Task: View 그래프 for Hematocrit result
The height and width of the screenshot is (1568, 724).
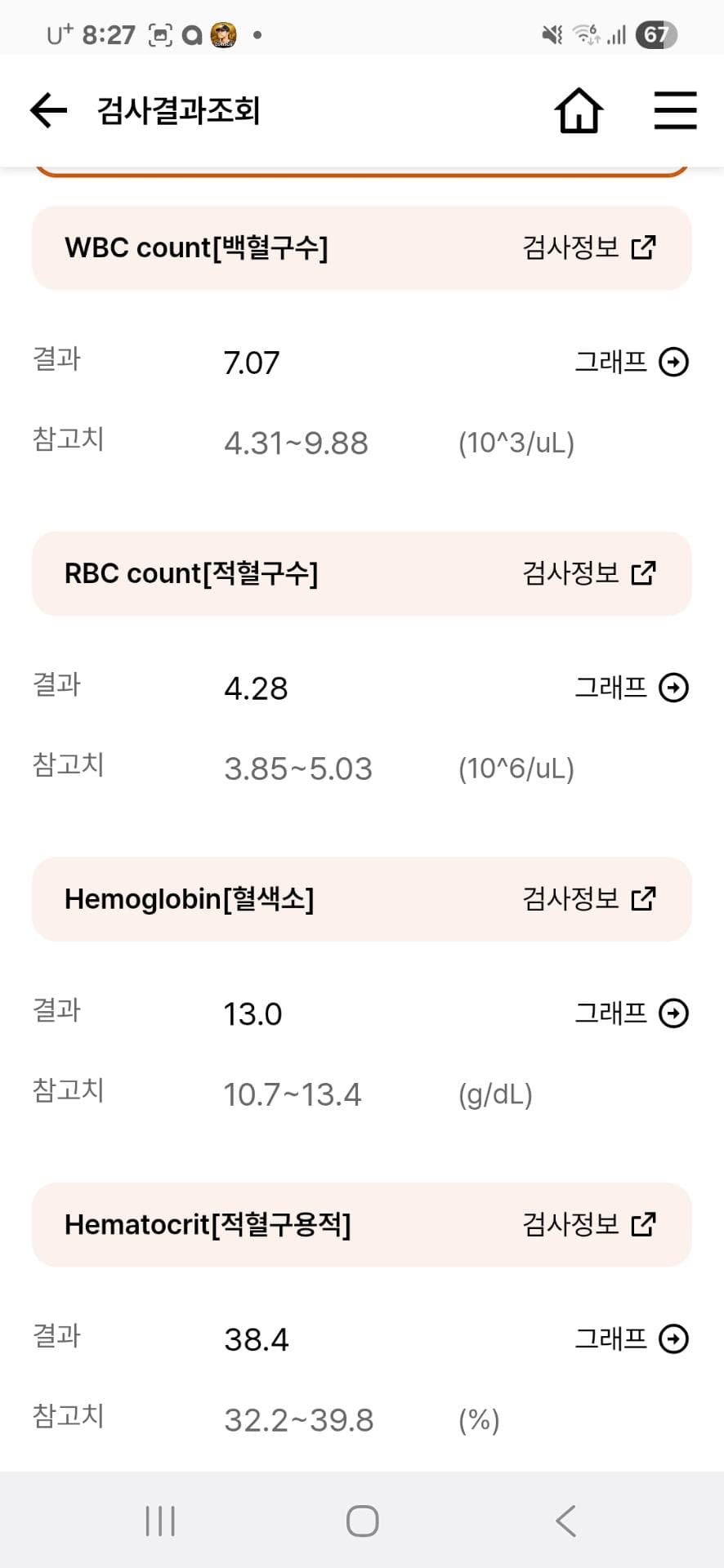Action: pyautogui.click(x=631, y=1338)
